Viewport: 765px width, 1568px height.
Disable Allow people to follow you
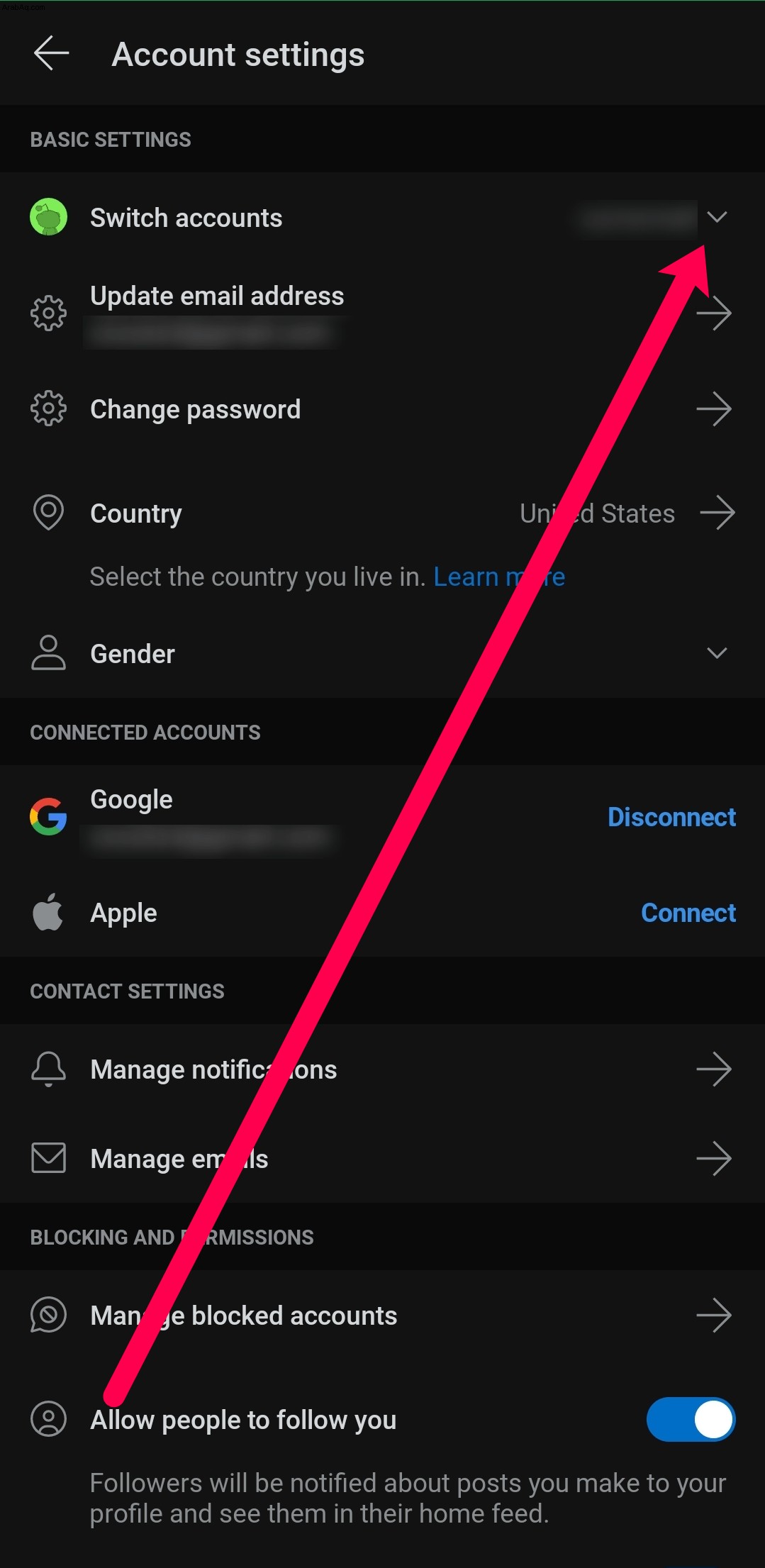pyautogui.click(x=691, y=1419)
